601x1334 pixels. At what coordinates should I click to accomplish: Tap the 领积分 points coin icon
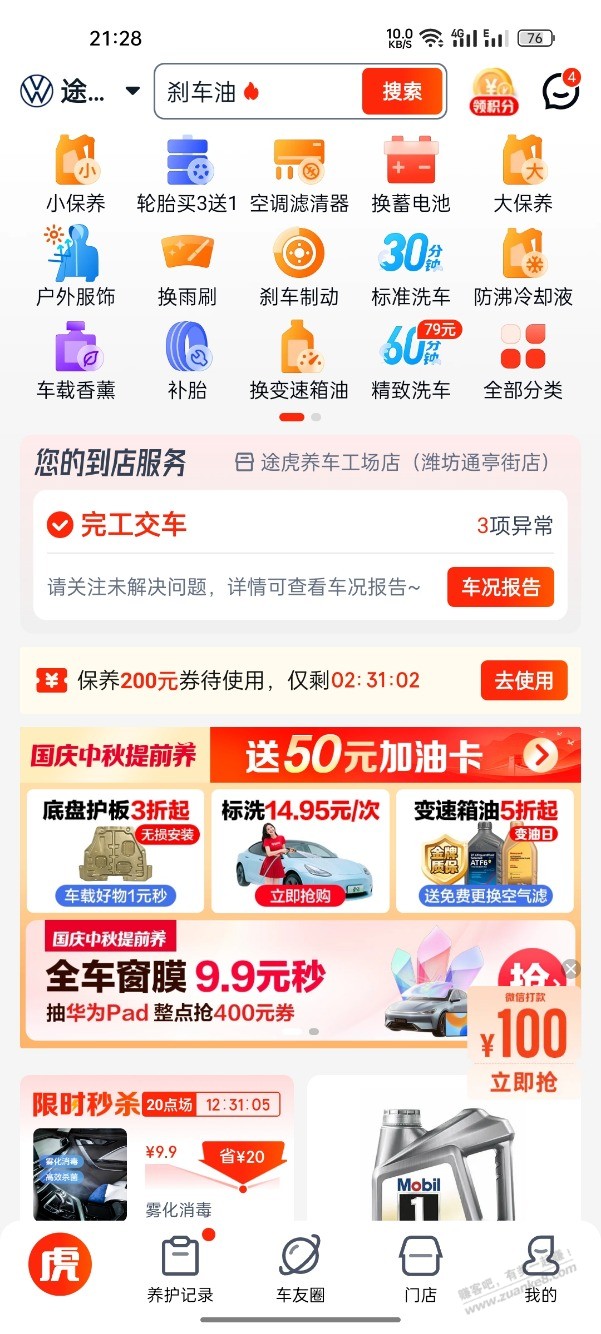coord(493,92)
